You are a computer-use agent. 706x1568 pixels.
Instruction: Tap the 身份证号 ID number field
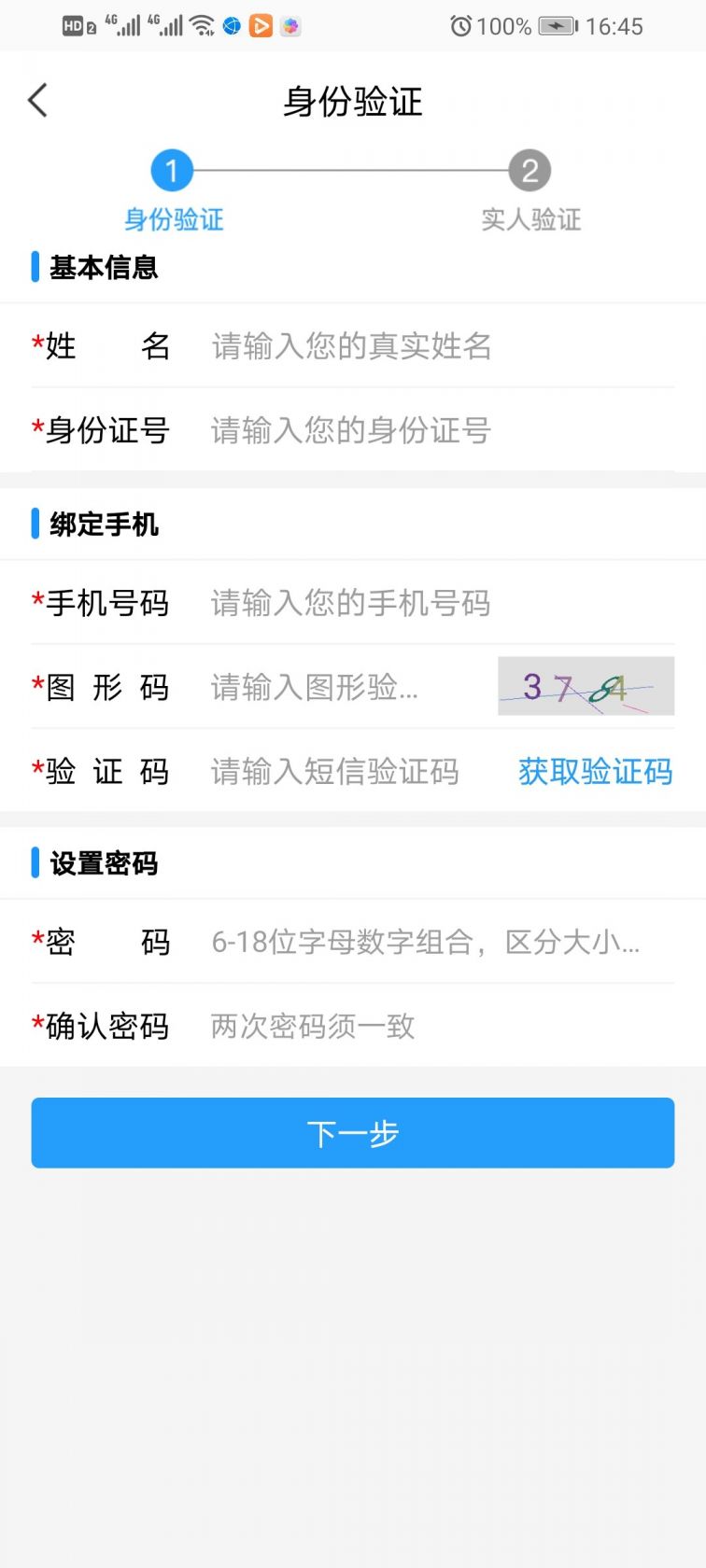point(374,431)
